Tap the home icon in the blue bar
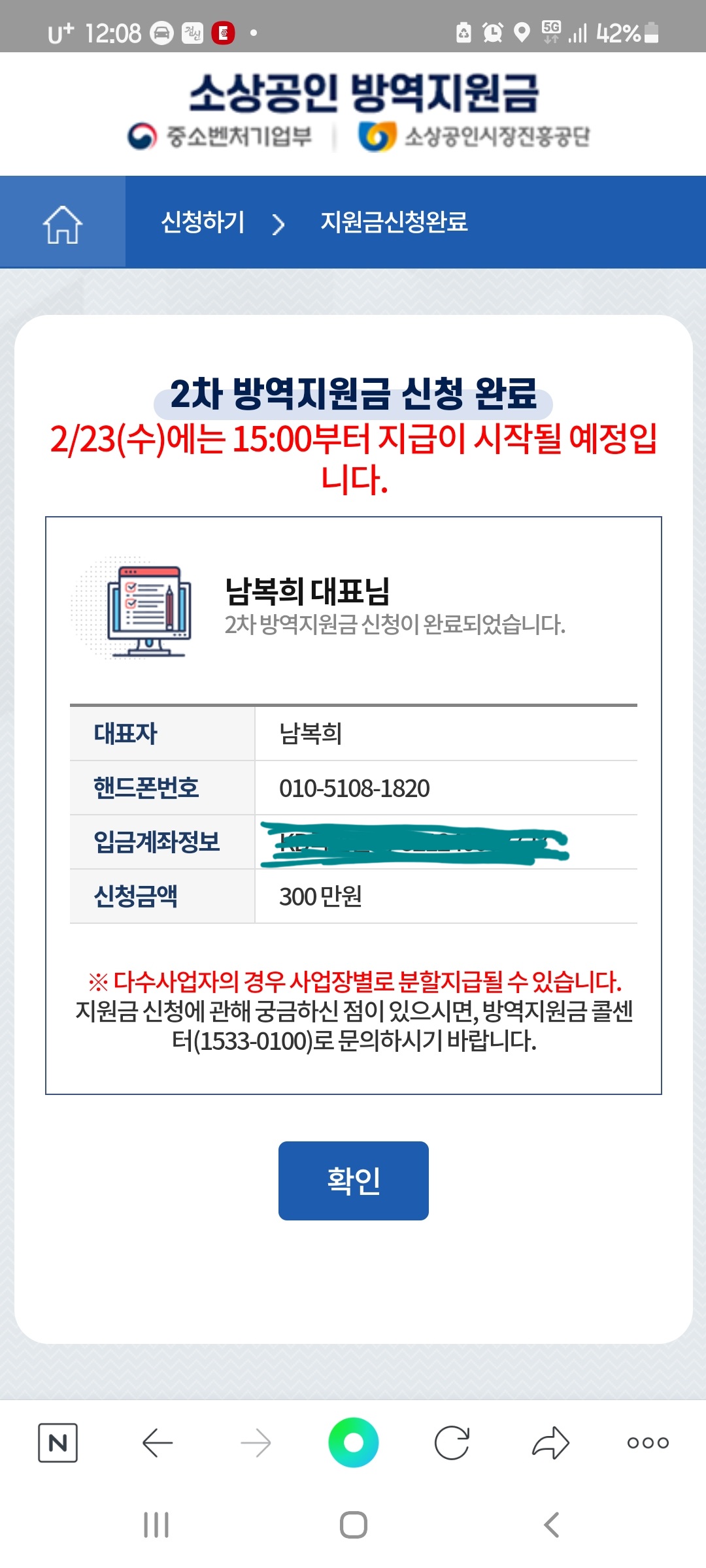 63,224
